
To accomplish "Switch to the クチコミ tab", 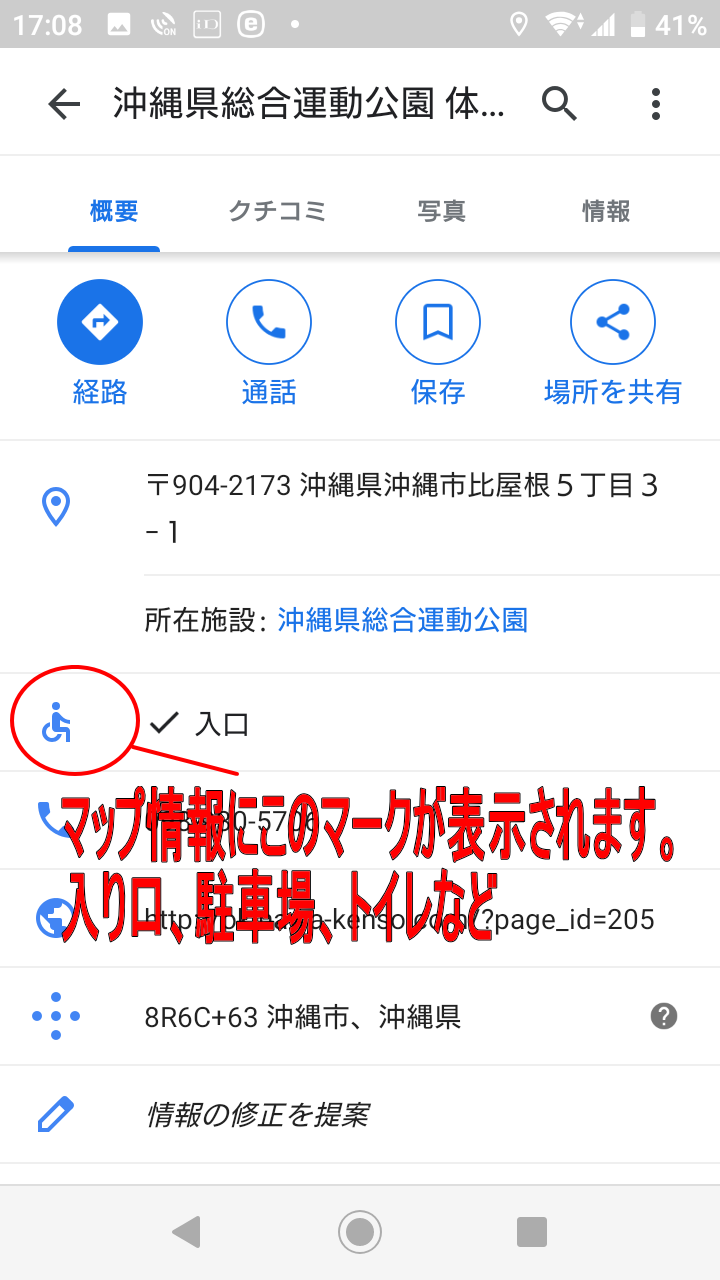I will coord(277,212).
